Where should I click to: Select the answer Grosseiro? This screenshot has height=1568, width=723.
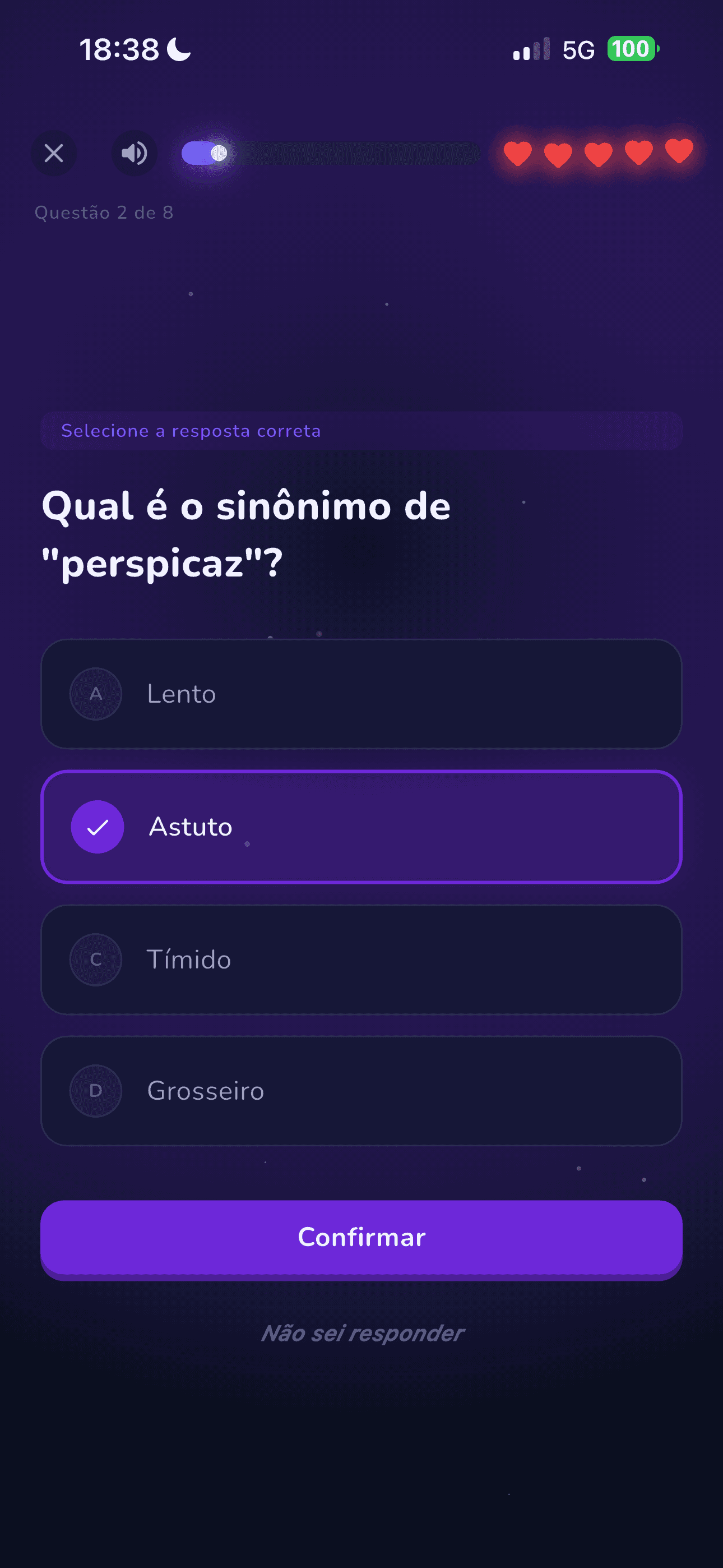pyautogui.click(x=361, y=1091)
